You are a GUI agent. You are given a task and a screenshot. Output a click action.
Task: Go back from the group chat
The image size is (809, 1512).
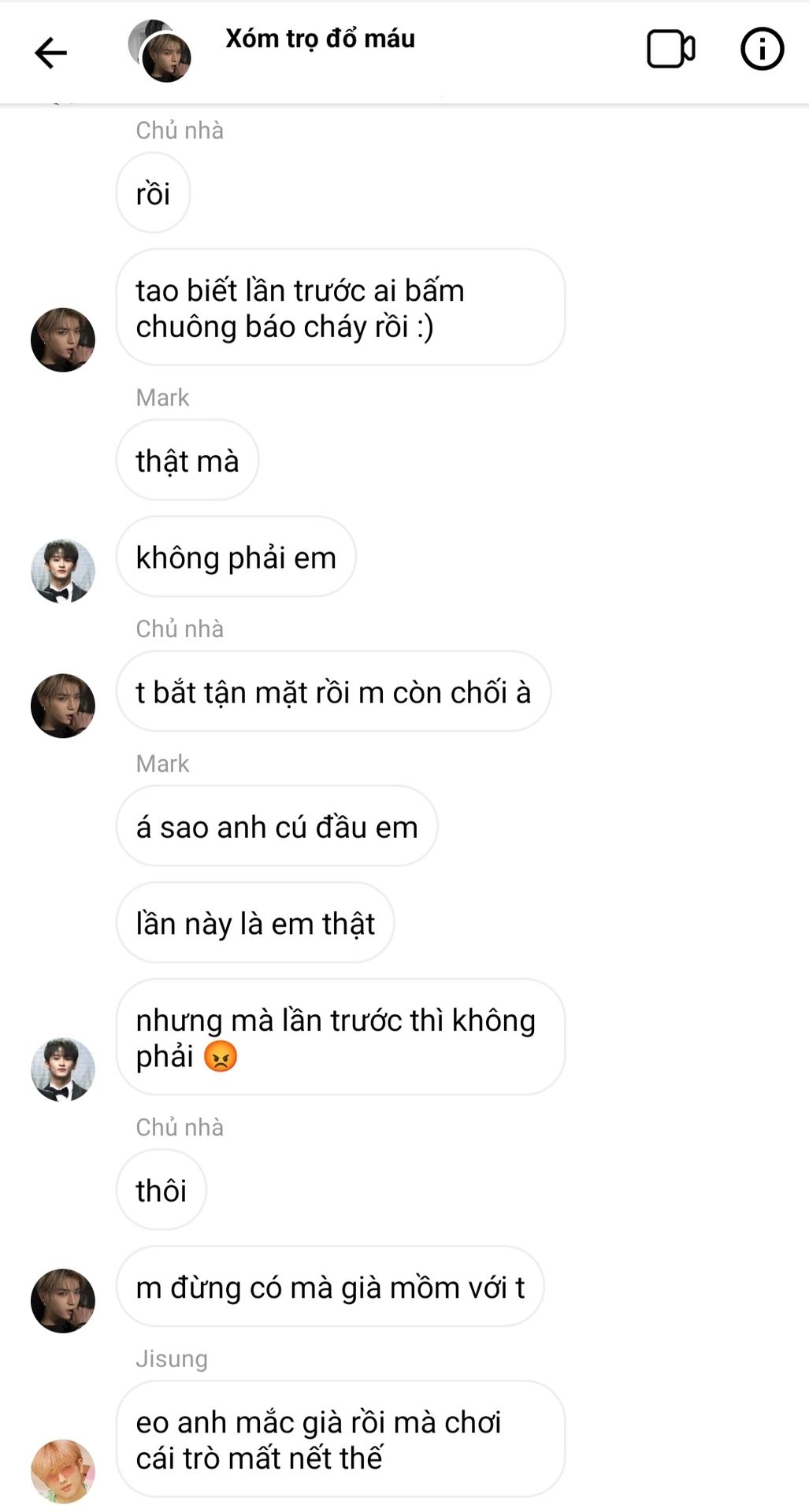51,53
